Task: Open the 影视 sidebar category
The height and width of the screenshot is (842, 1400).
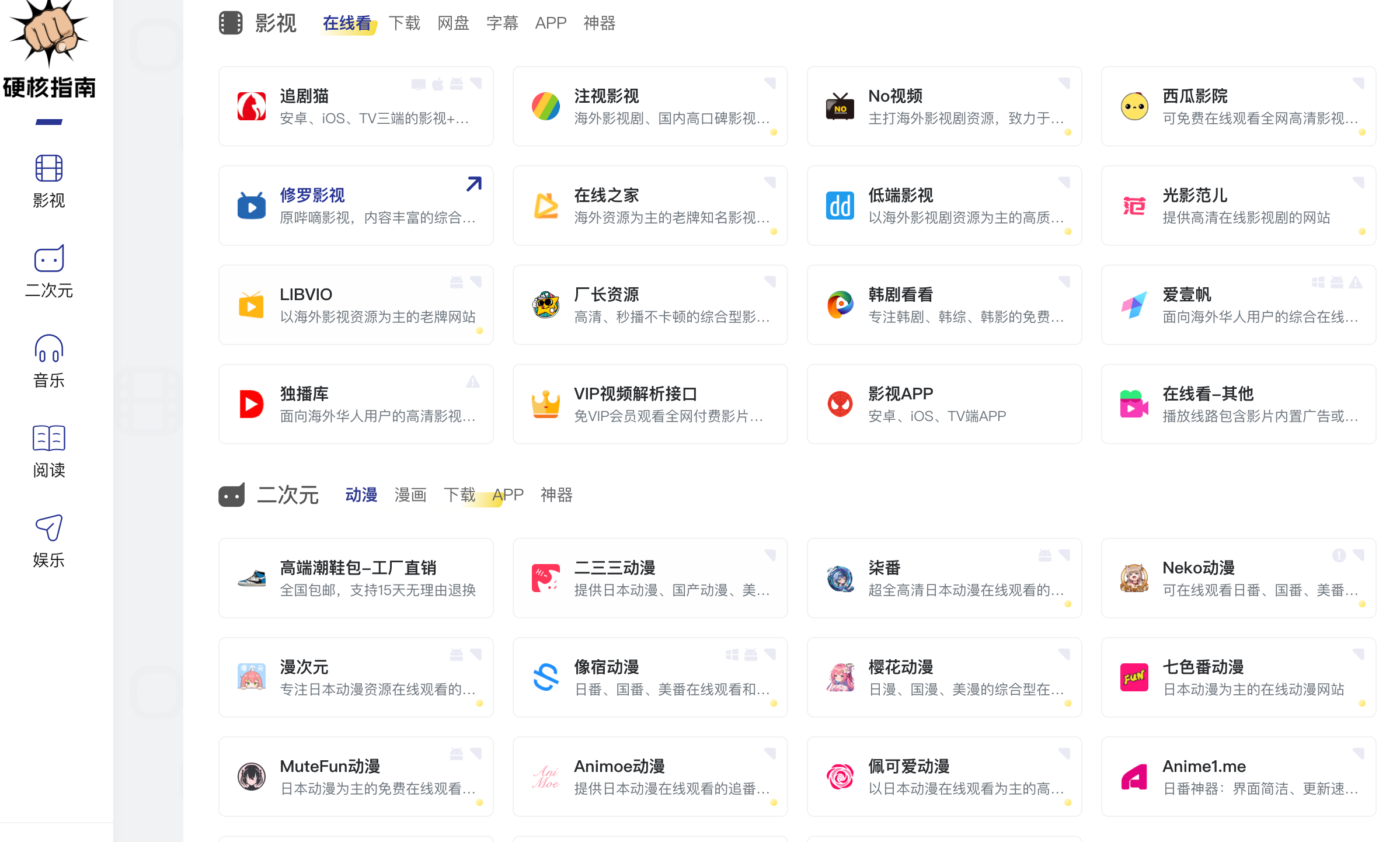Action: (48, 182)
